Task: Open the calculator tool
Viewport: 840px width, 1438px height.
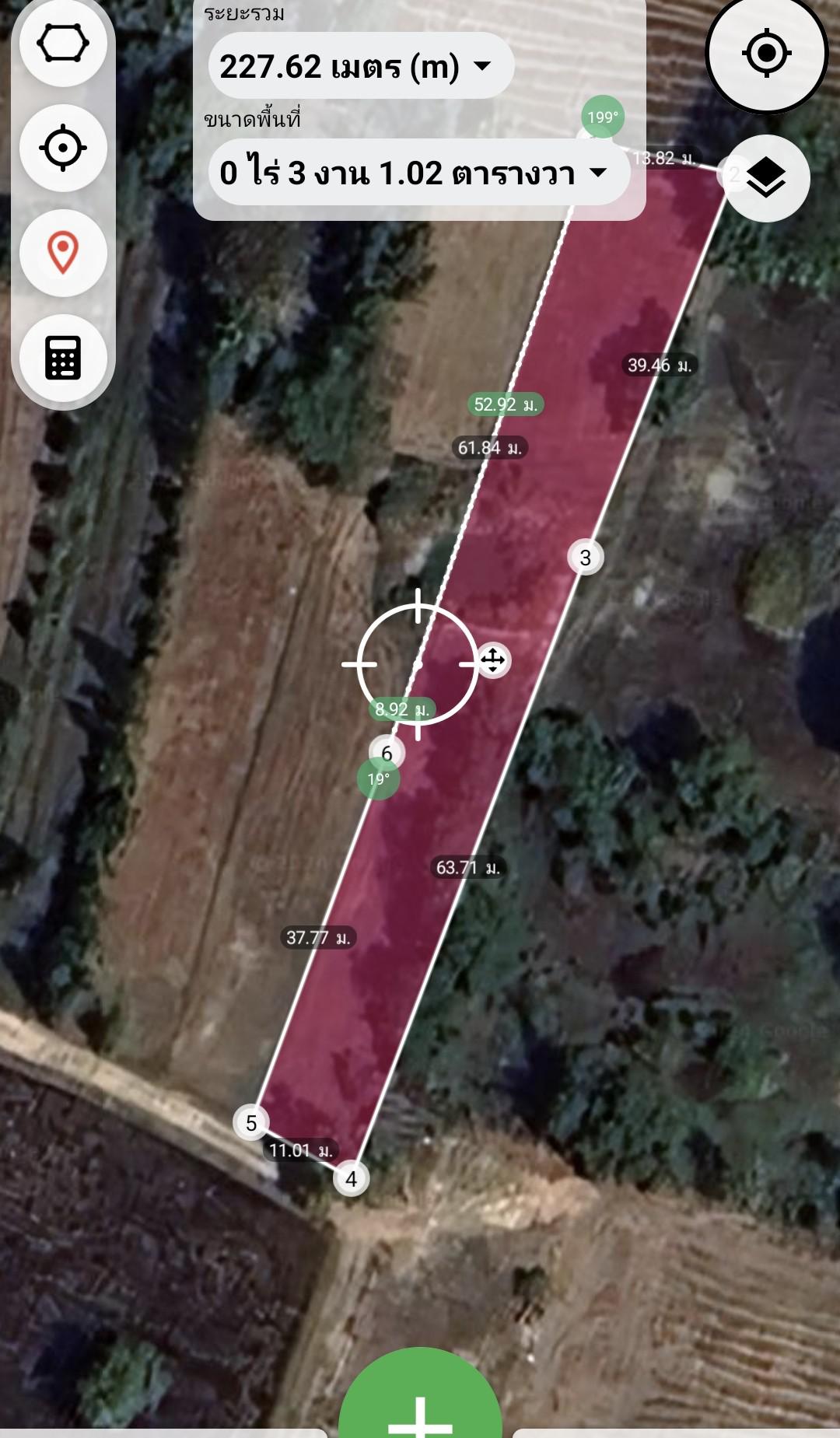Action: [x=63, y=358]
